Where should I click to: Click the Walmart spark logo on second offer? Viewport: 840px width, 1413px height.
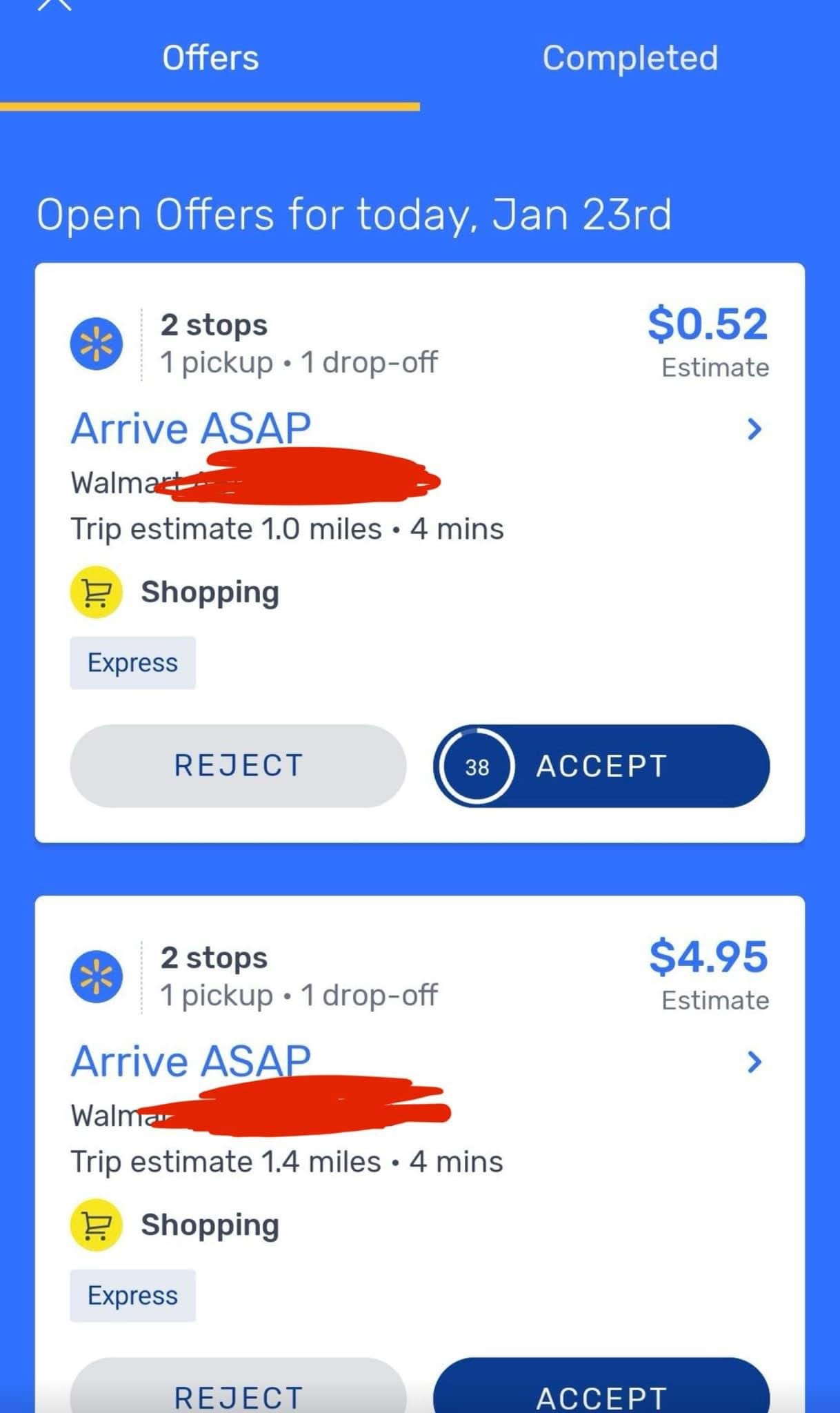pos(96,976)
